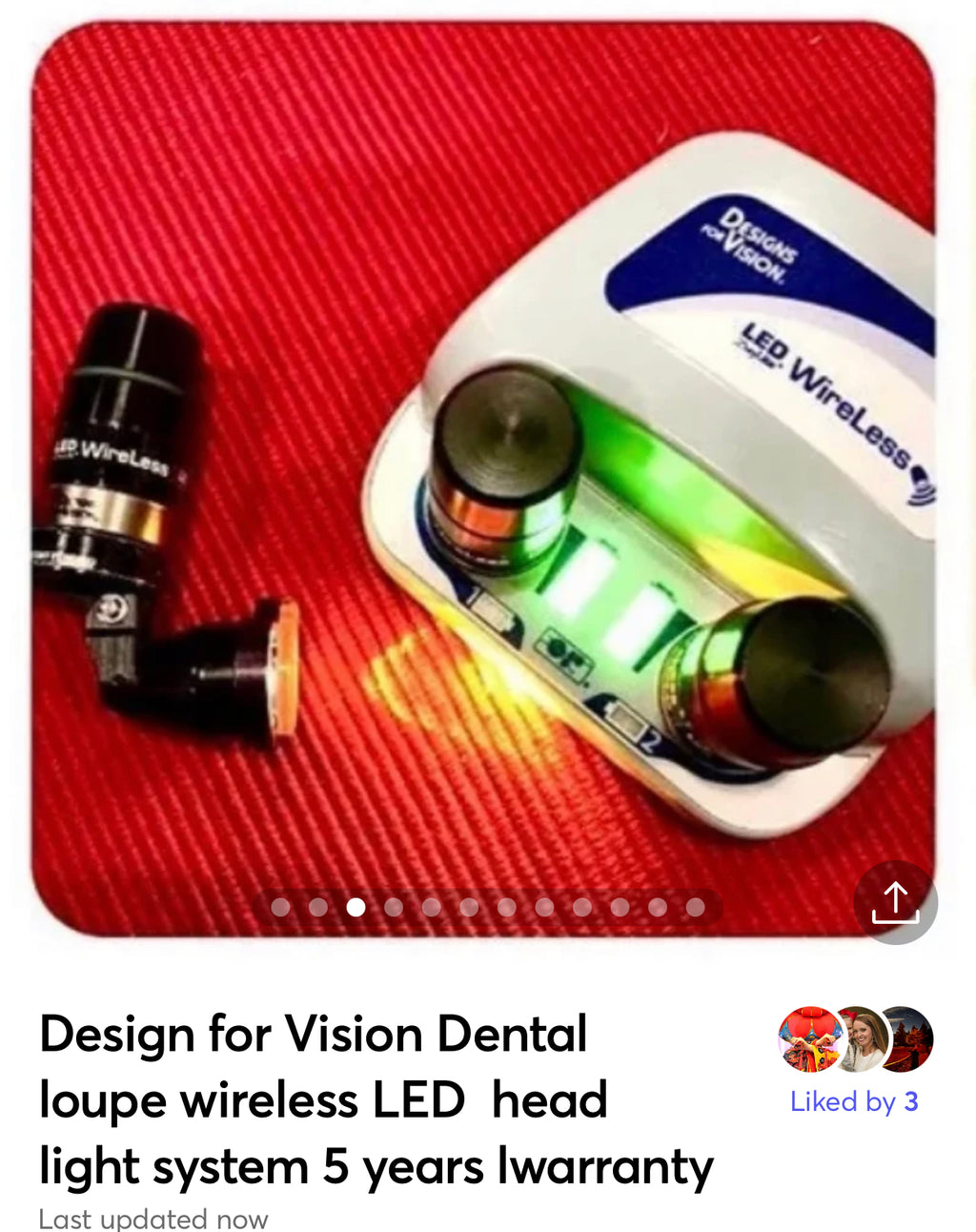
Task: Select the currently active carousel dot
Action: click(x=356, y=908)
